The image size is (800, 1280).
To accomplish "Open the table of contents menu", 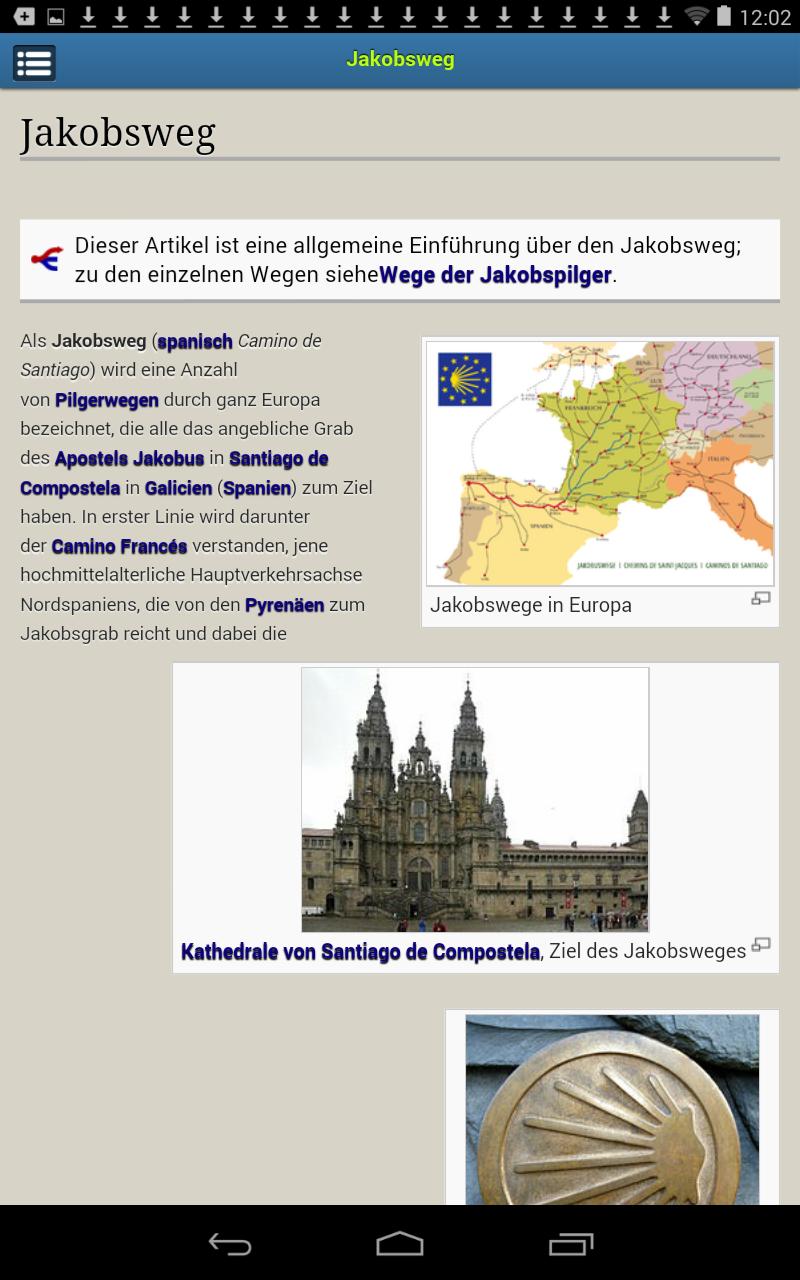I will 34,62.
